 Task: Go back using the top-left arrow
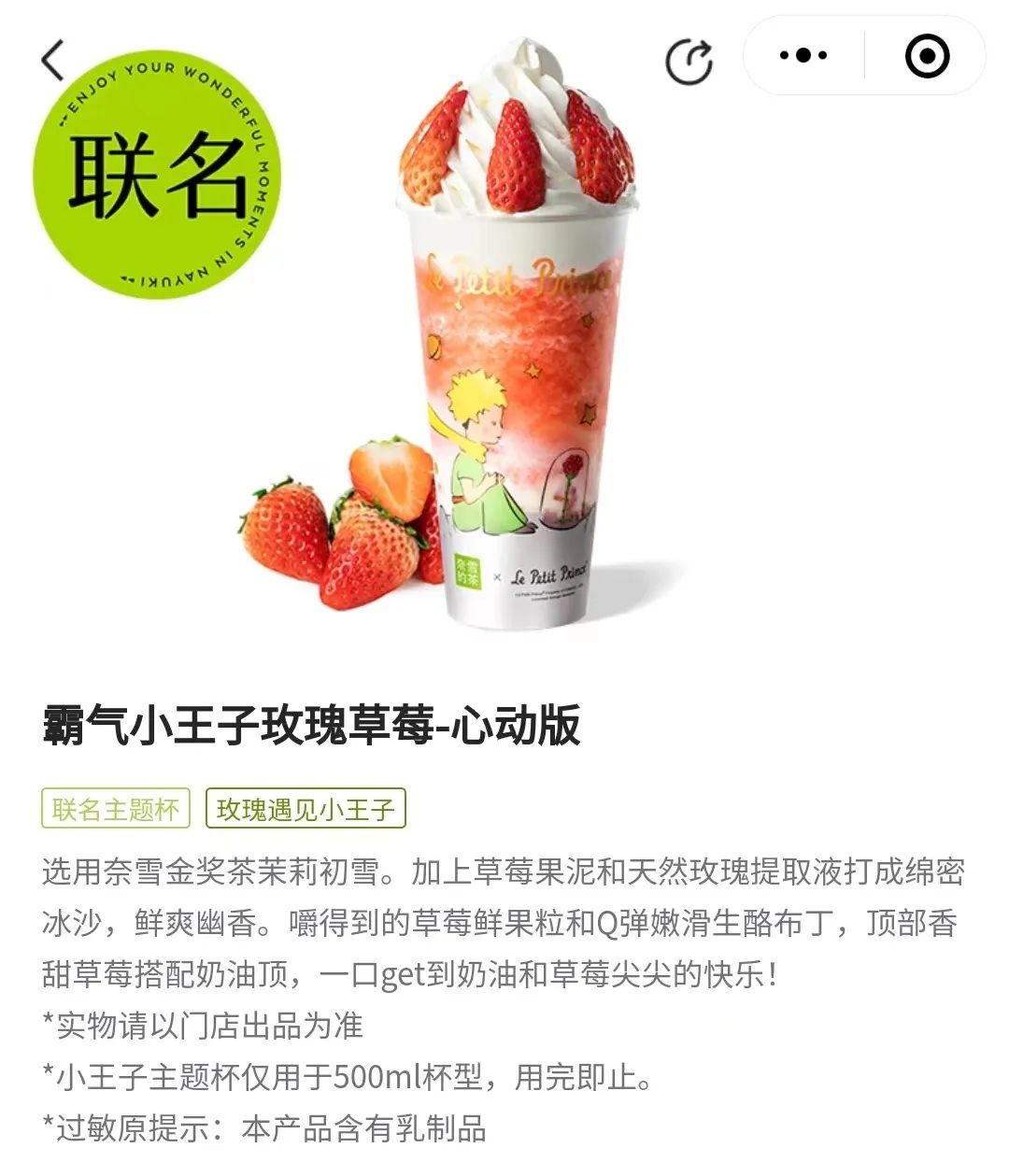click(53, 61)
